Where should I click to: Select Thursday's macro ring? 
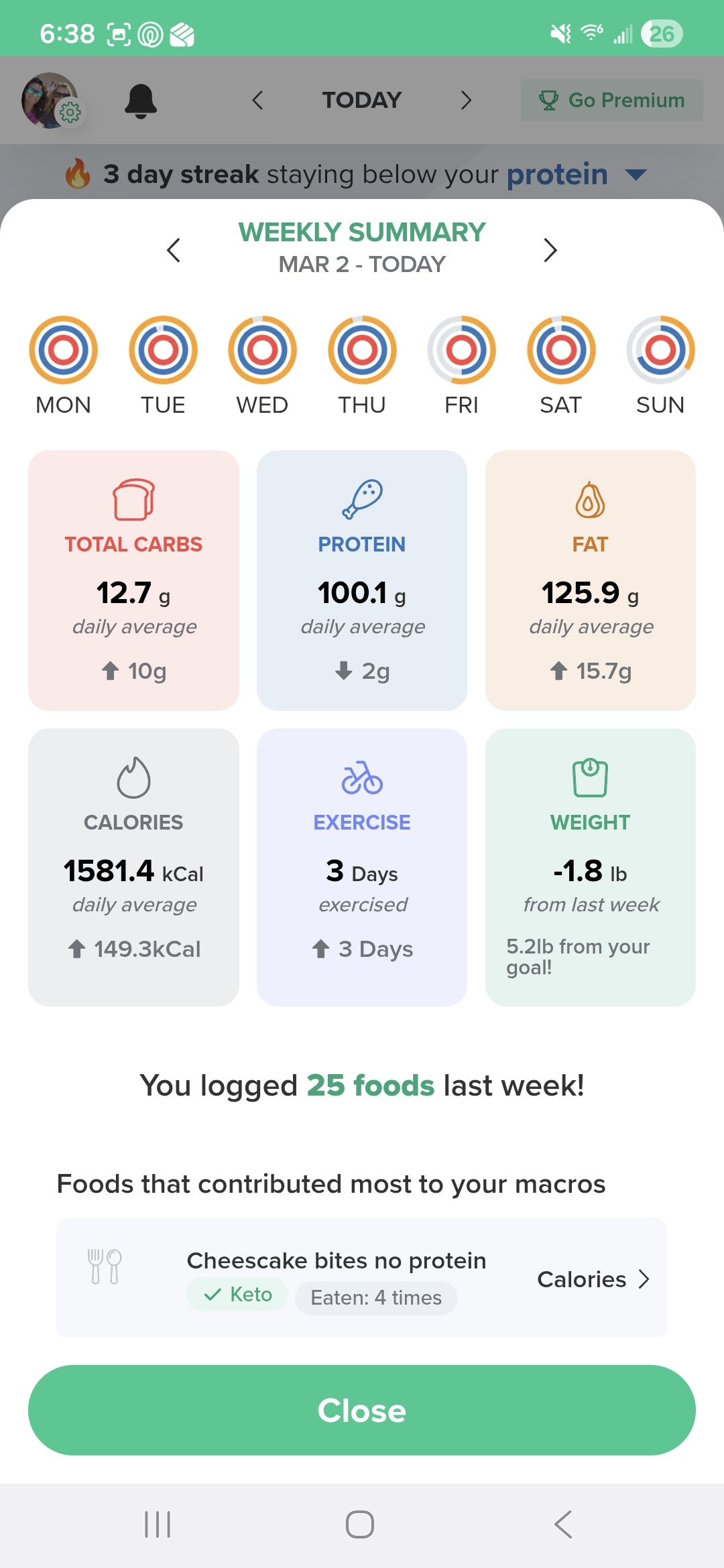[362, 350]
